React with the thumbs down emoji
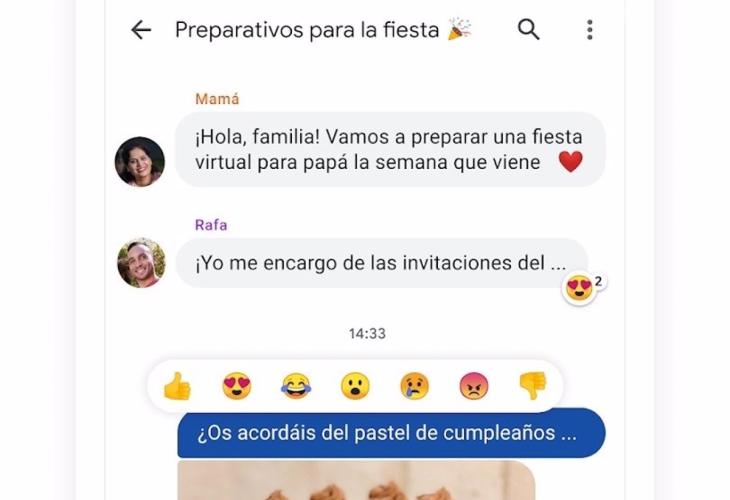The width and height of the screenshot is (730, 500). coord(532,385)
